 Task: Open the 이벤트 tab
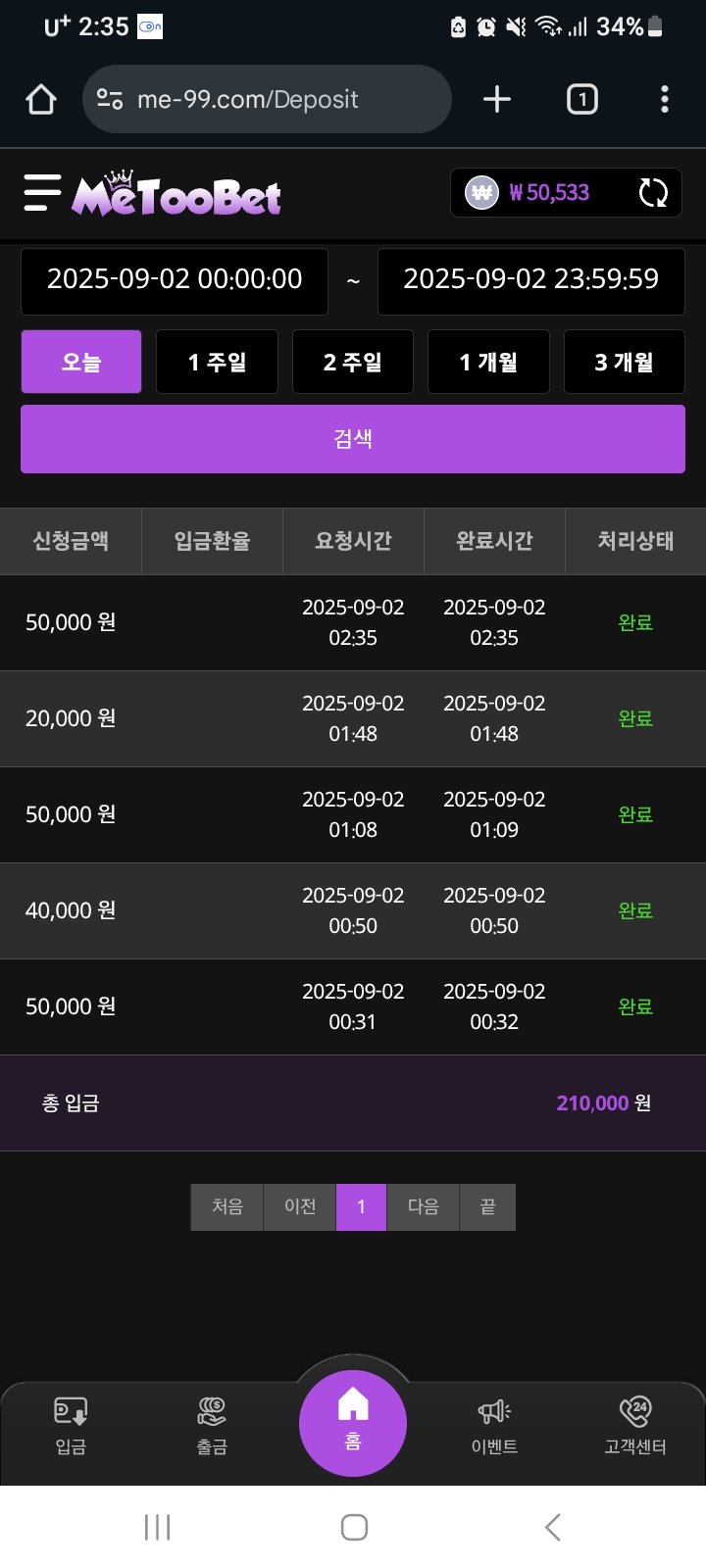tap(494, 1426)
